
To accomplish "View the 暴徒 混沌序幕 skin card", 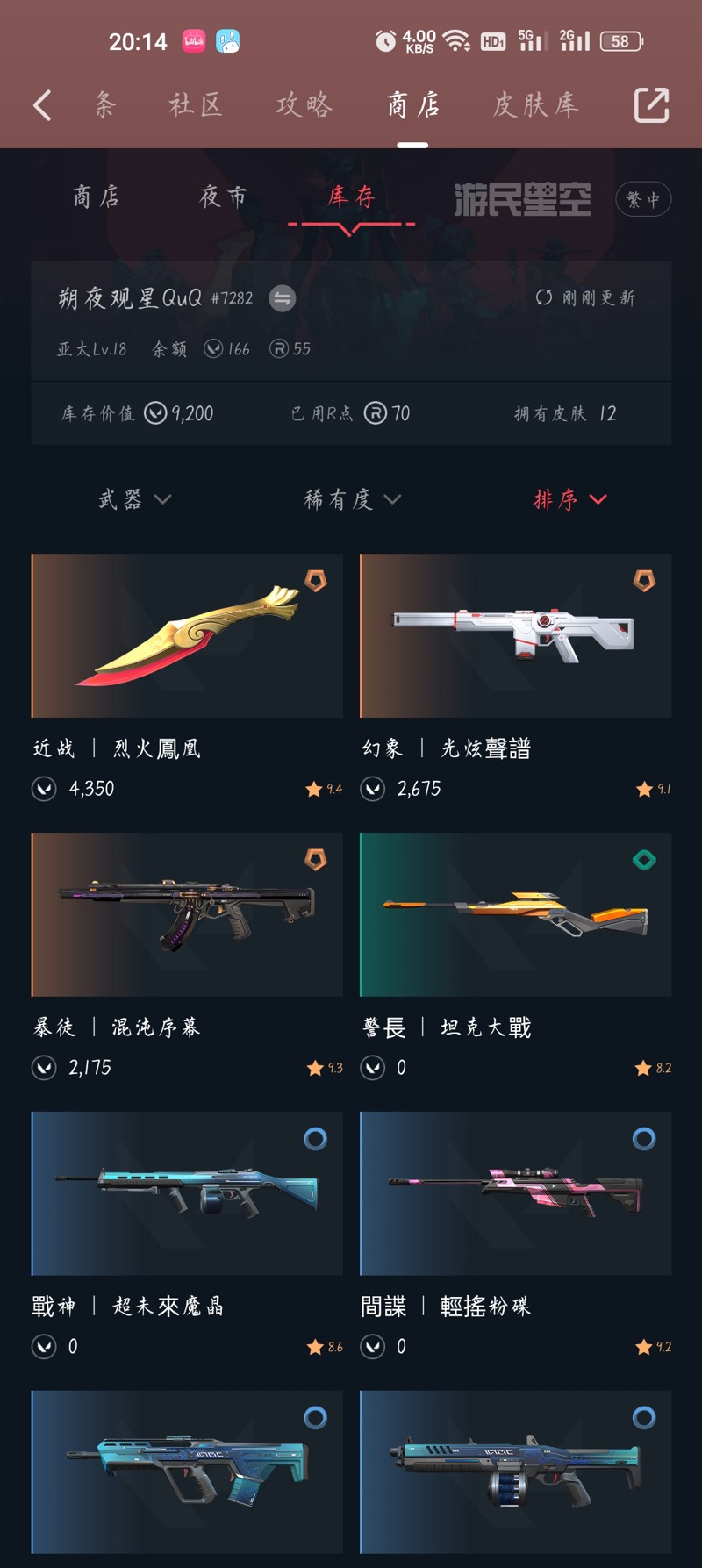I will (187, 958).
